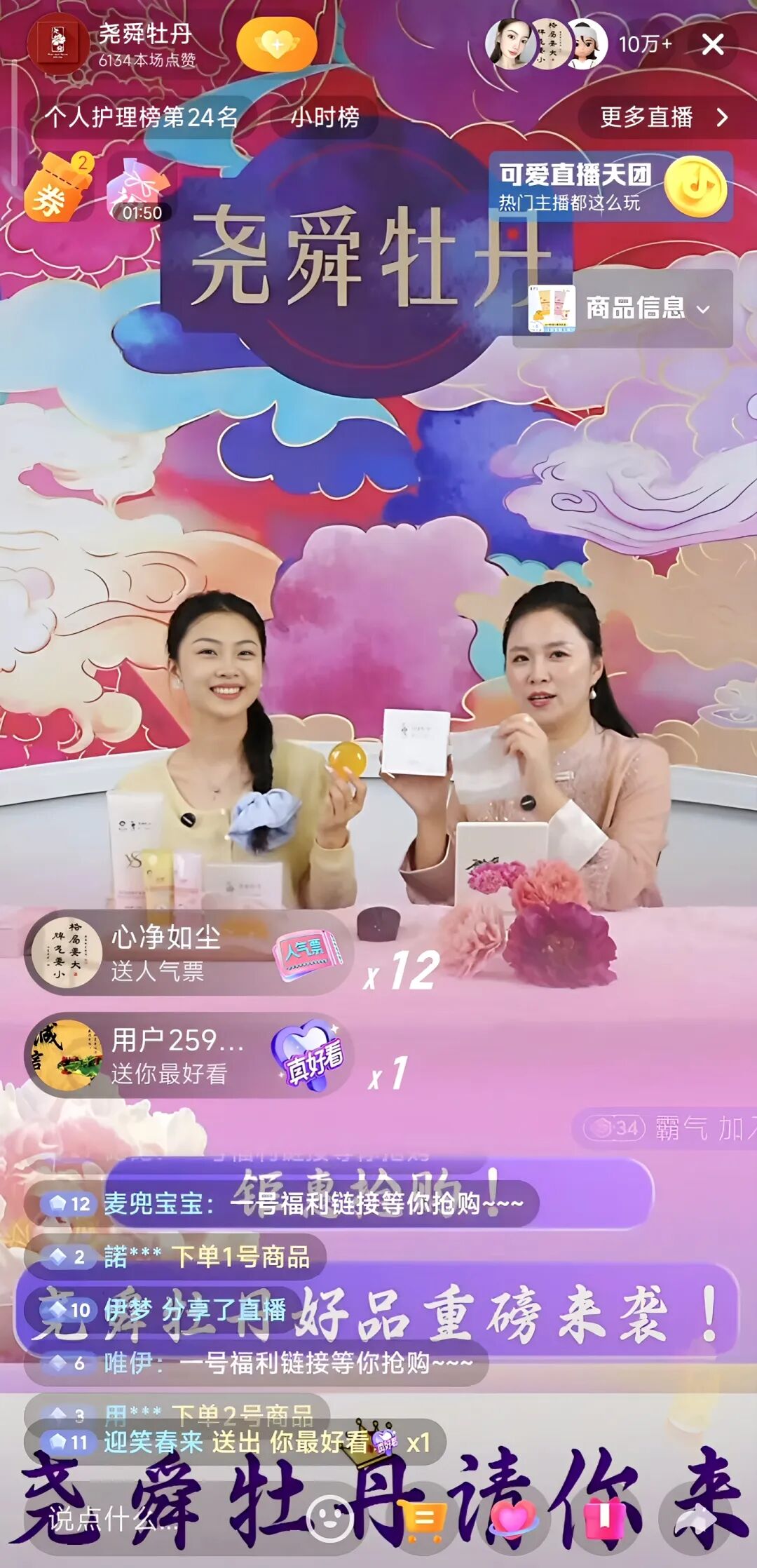Open the 可爱直播天团 banner

point(611,187)
